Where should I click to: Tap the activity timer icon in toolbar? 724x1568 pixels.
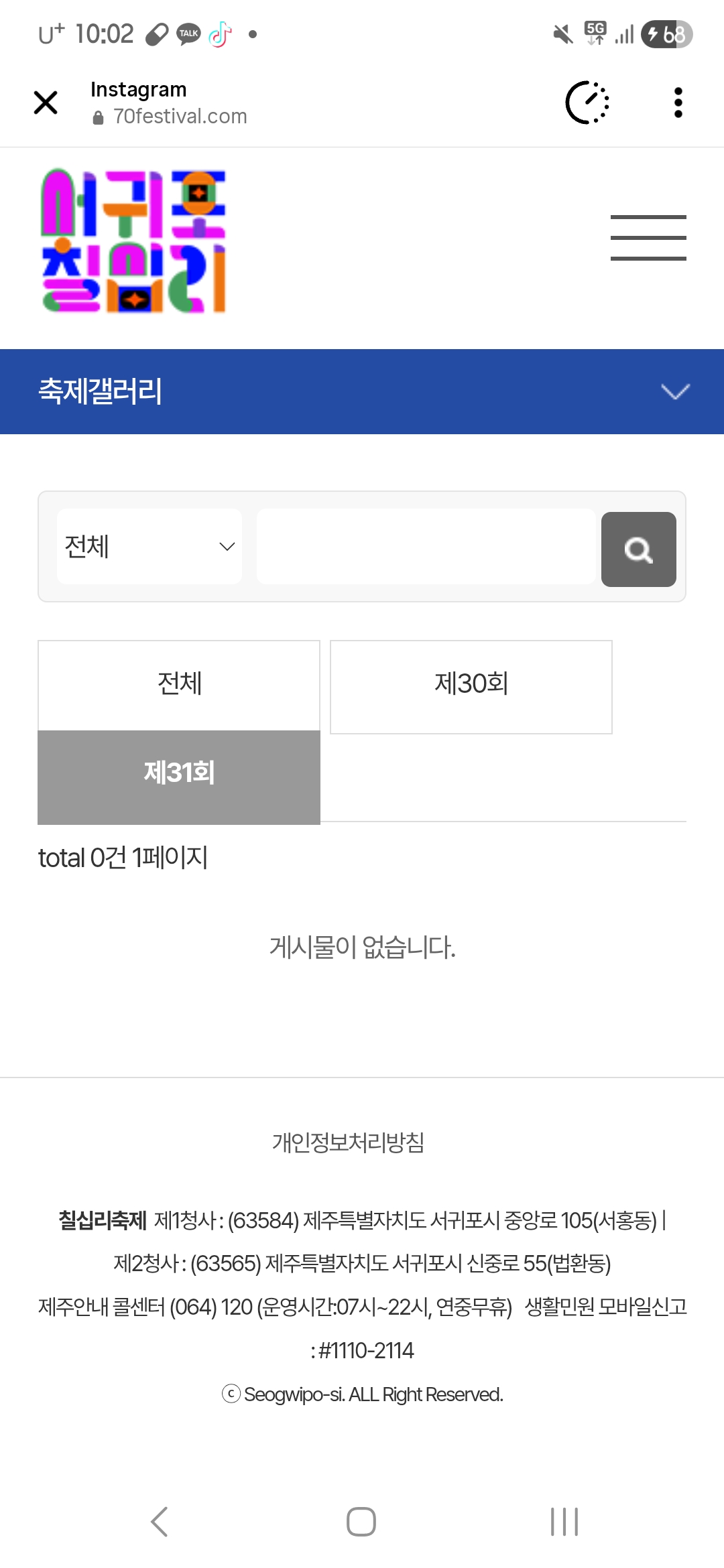click(x=587, y=103)
